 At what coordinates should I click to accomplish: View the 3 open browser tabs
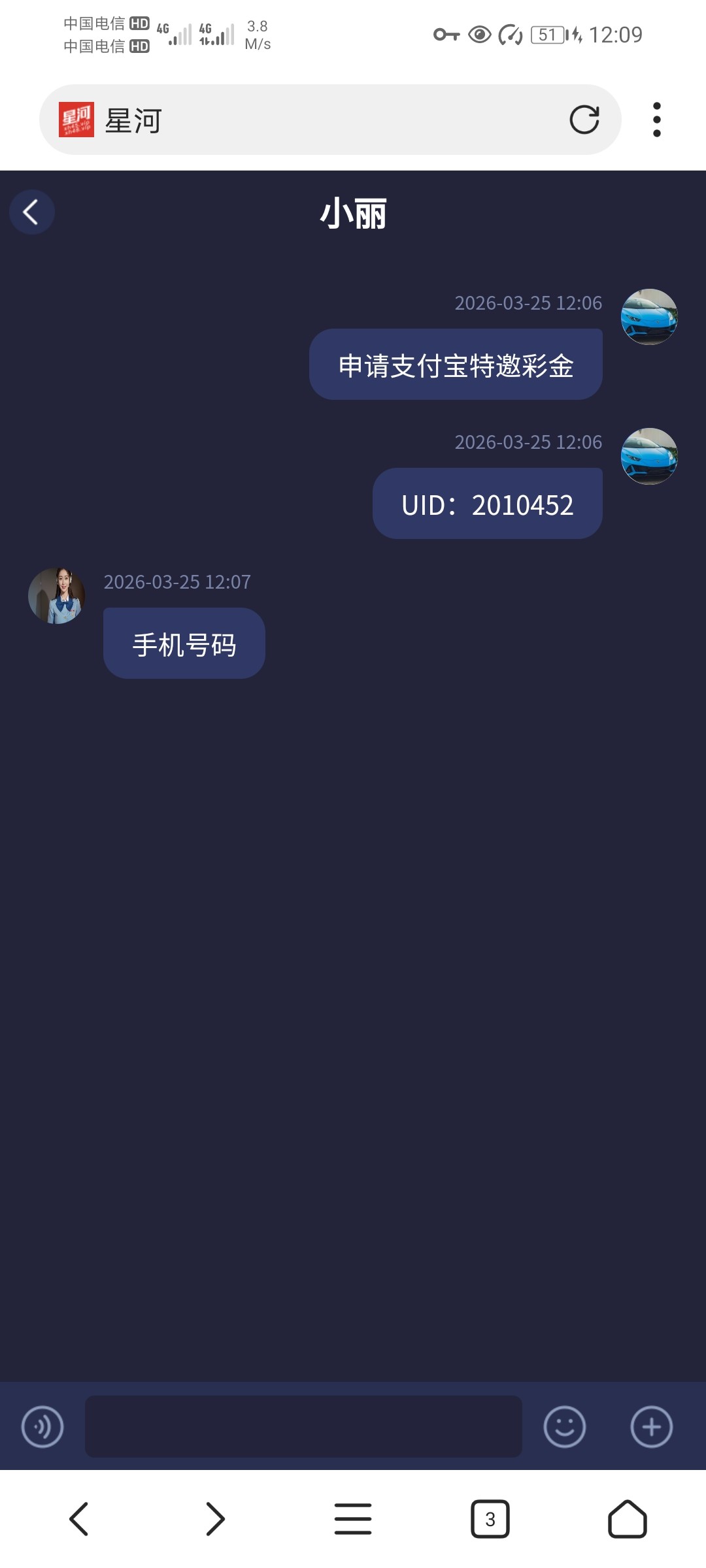490,1518
